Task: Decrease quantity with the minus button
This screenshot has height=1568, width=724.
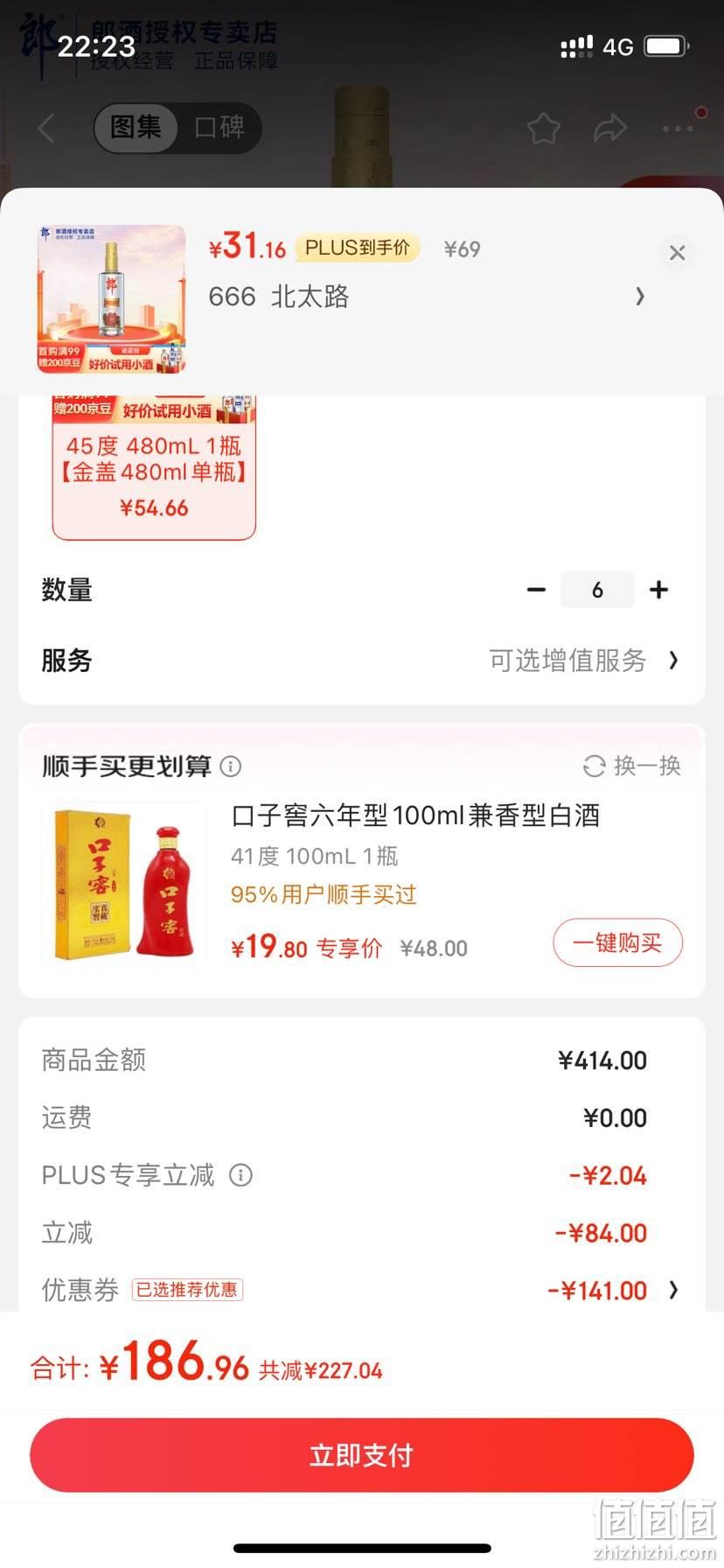Action: [536, 590]
